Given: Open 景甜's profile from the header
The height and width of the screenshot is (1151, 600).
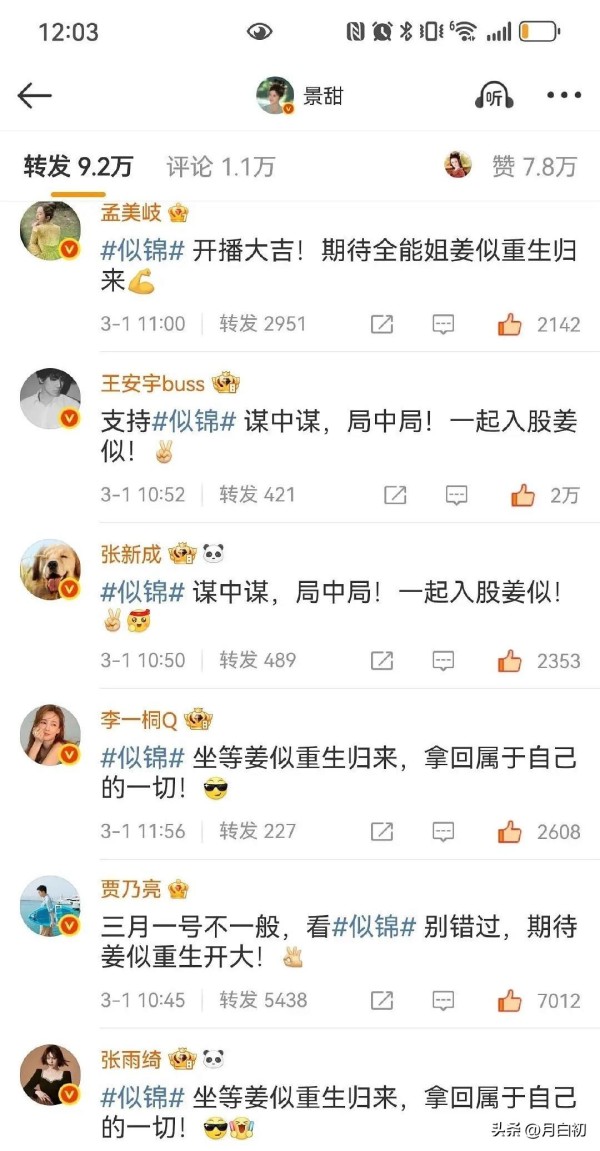Looking at the screenshot, I should (300, 95).
